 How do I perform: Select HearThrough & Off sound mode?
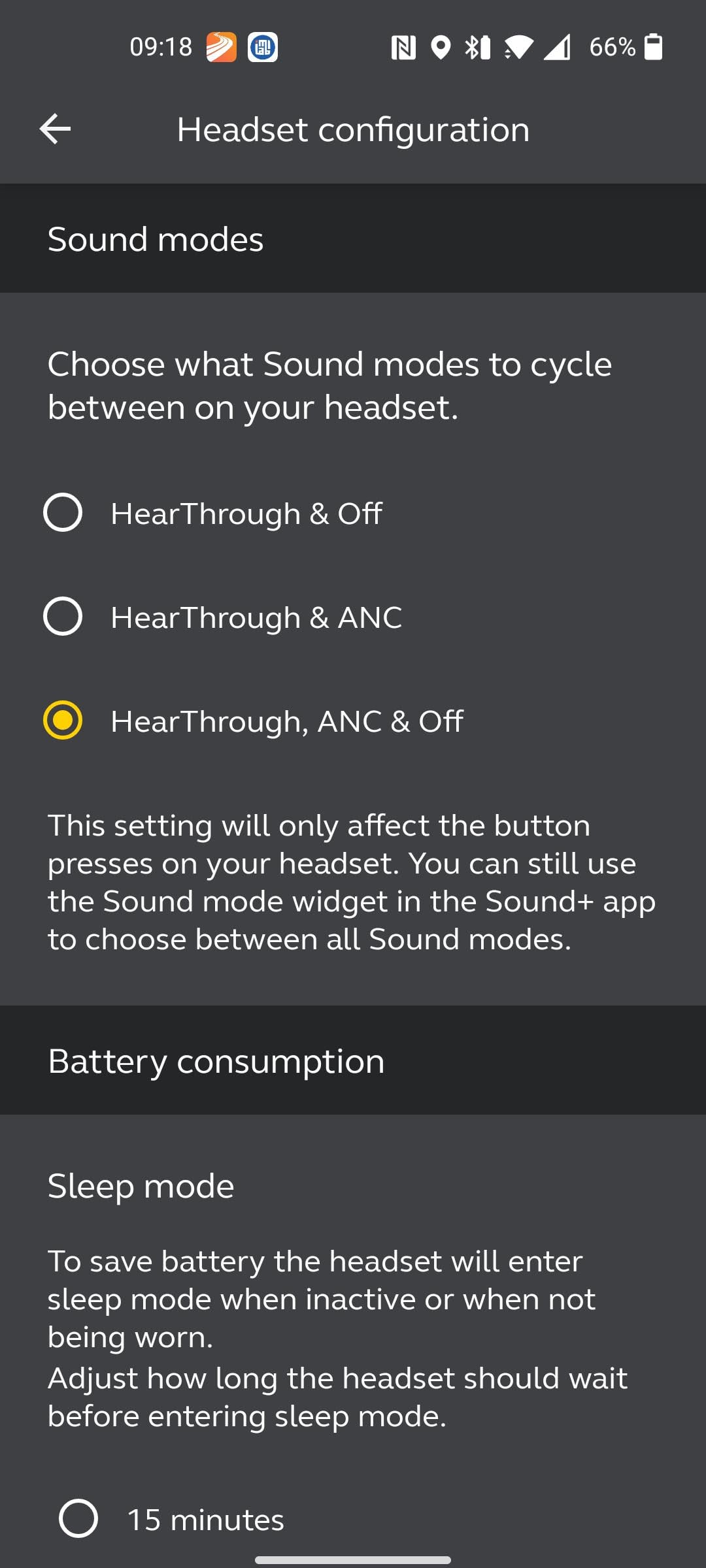click(63, 513)
